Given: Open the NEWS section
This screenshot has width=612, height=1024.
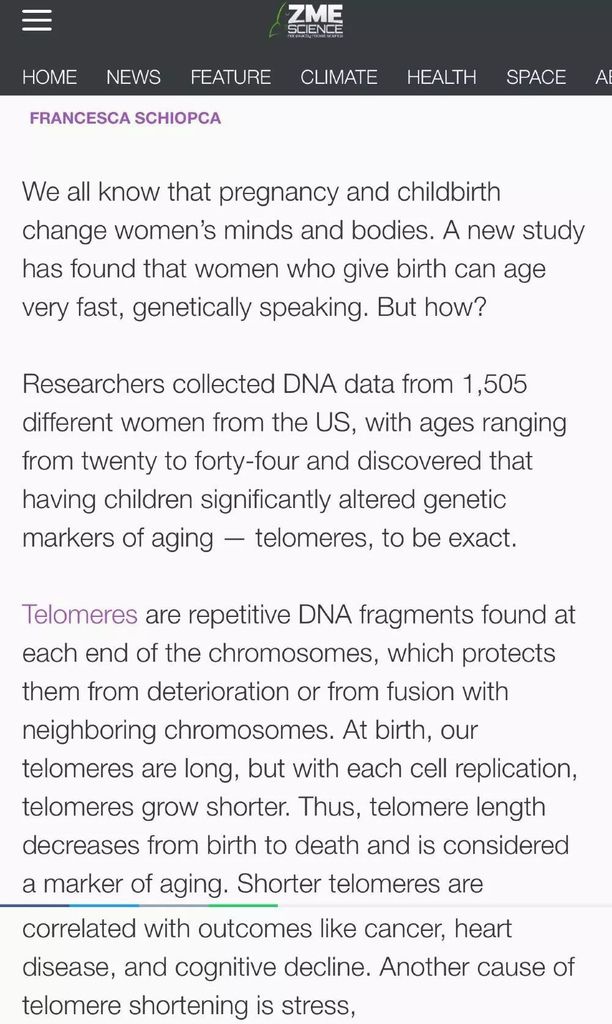Looking at the screenshot, I should pos(133,77).
